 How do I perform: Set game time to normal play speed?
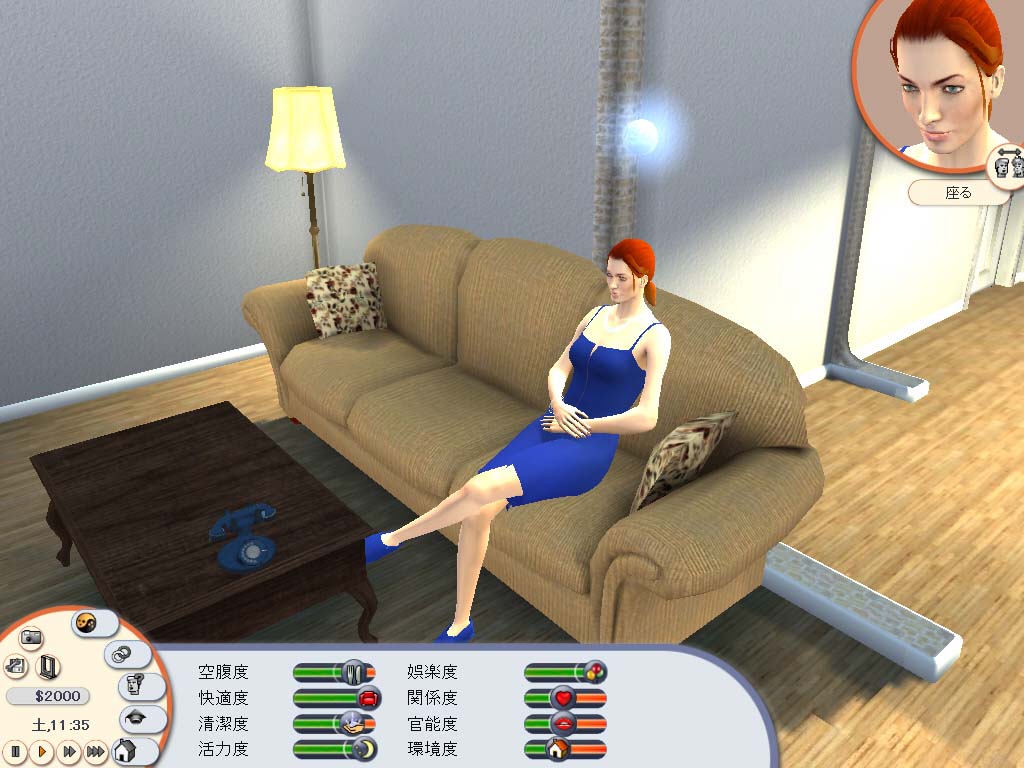pyautogui.click(x=42, y=750)
